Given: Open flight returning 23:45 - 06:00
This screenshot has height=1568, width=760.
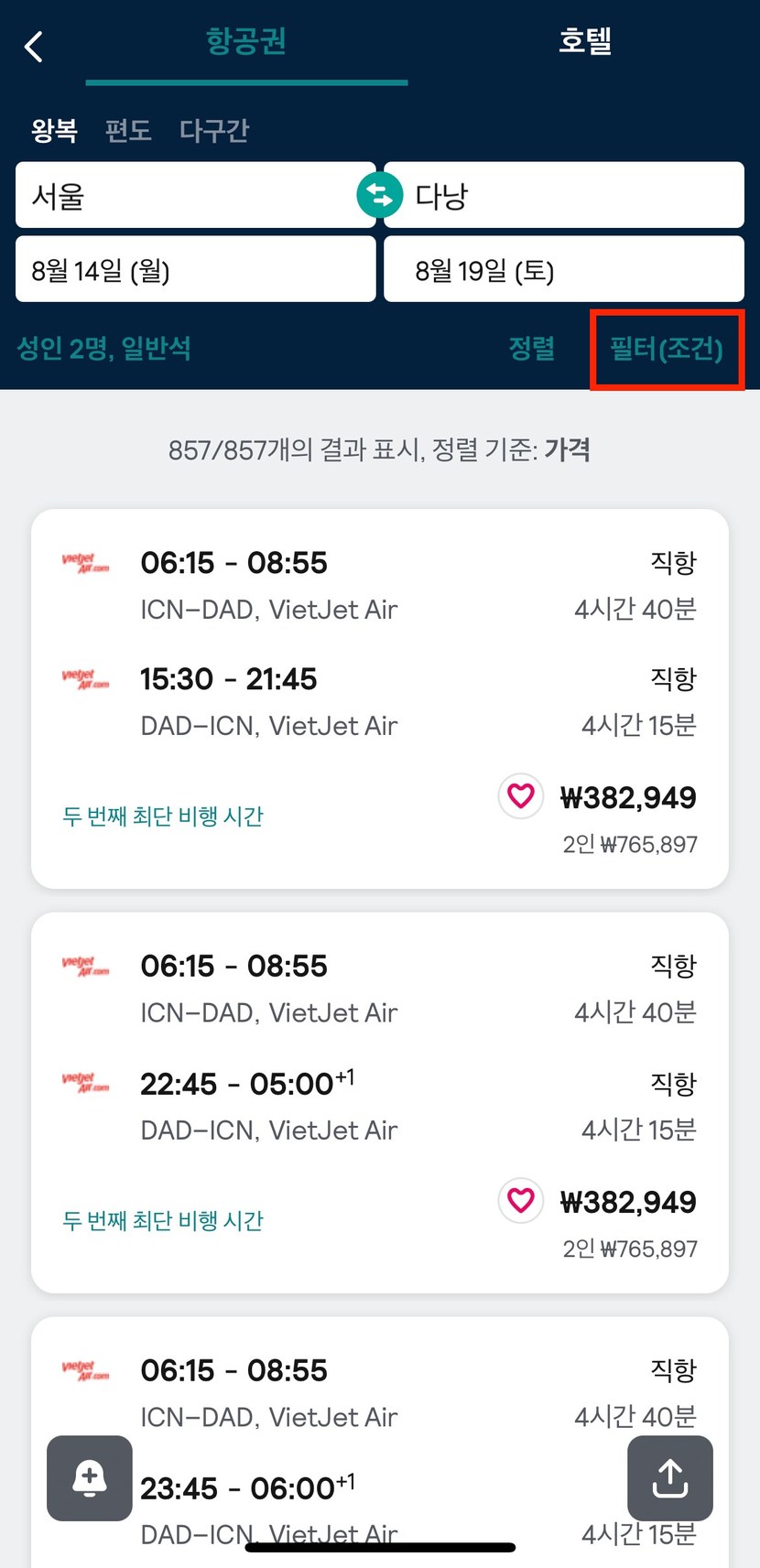Looking at the screenshot, I should 380,1443.
